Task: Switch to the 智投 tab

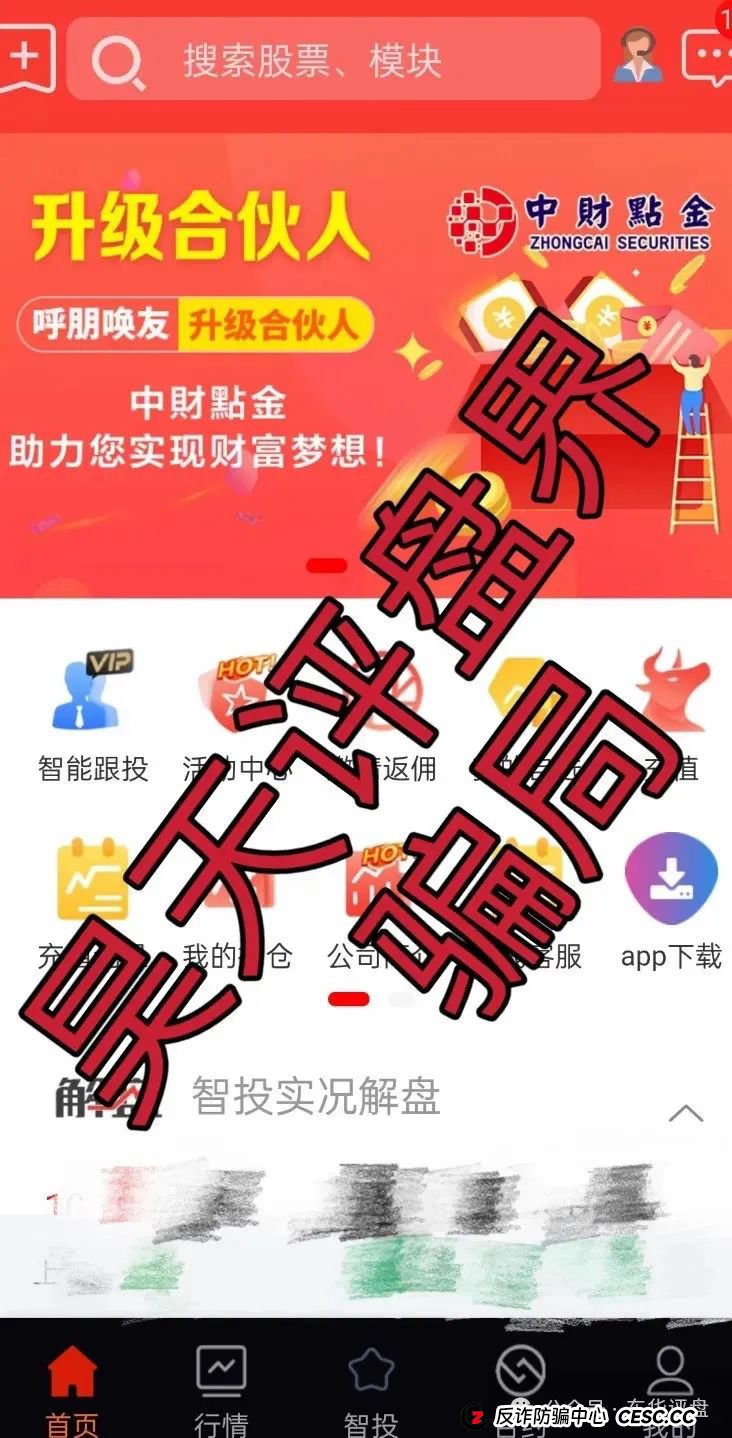Action: coord(370,1385)
